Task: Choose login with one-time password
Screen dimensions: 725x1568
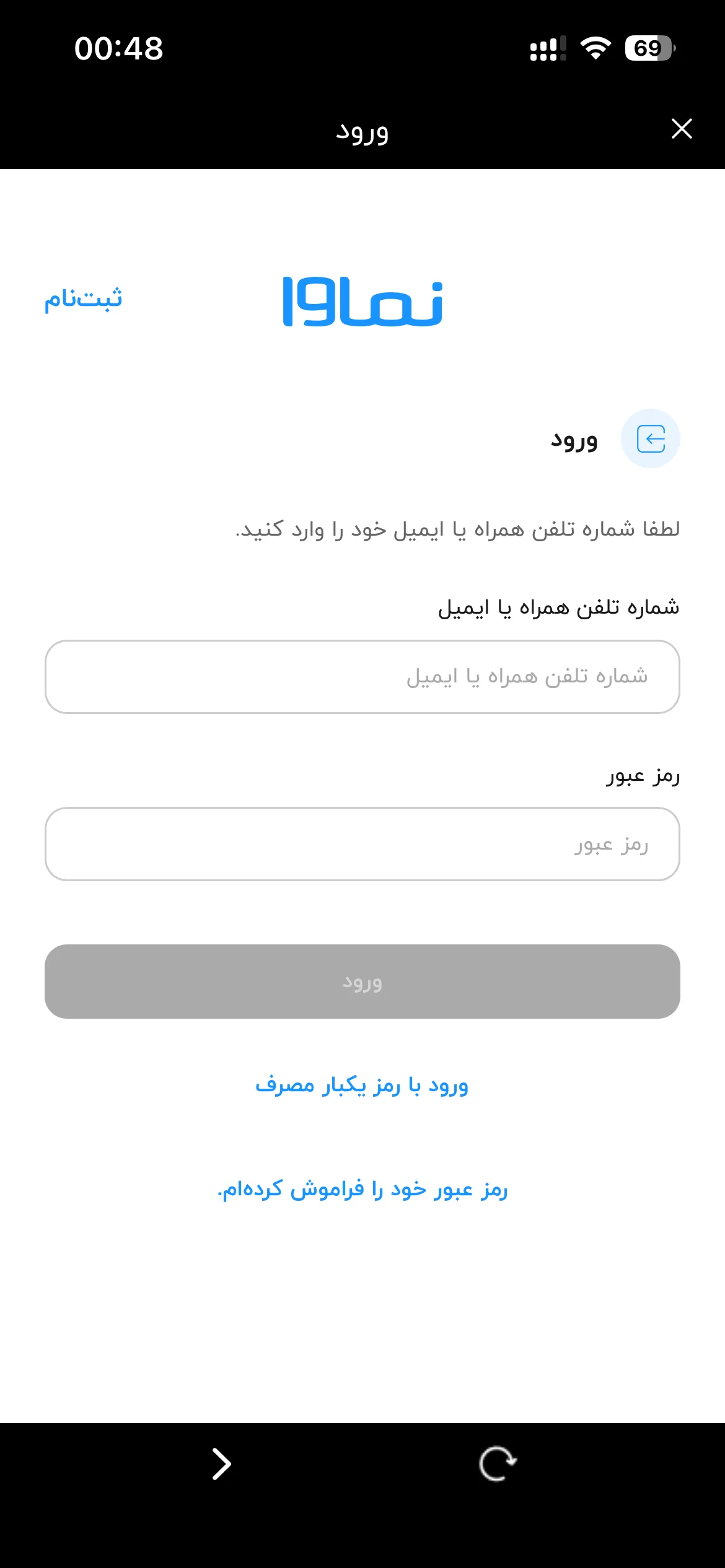Action: point(362,1086)
